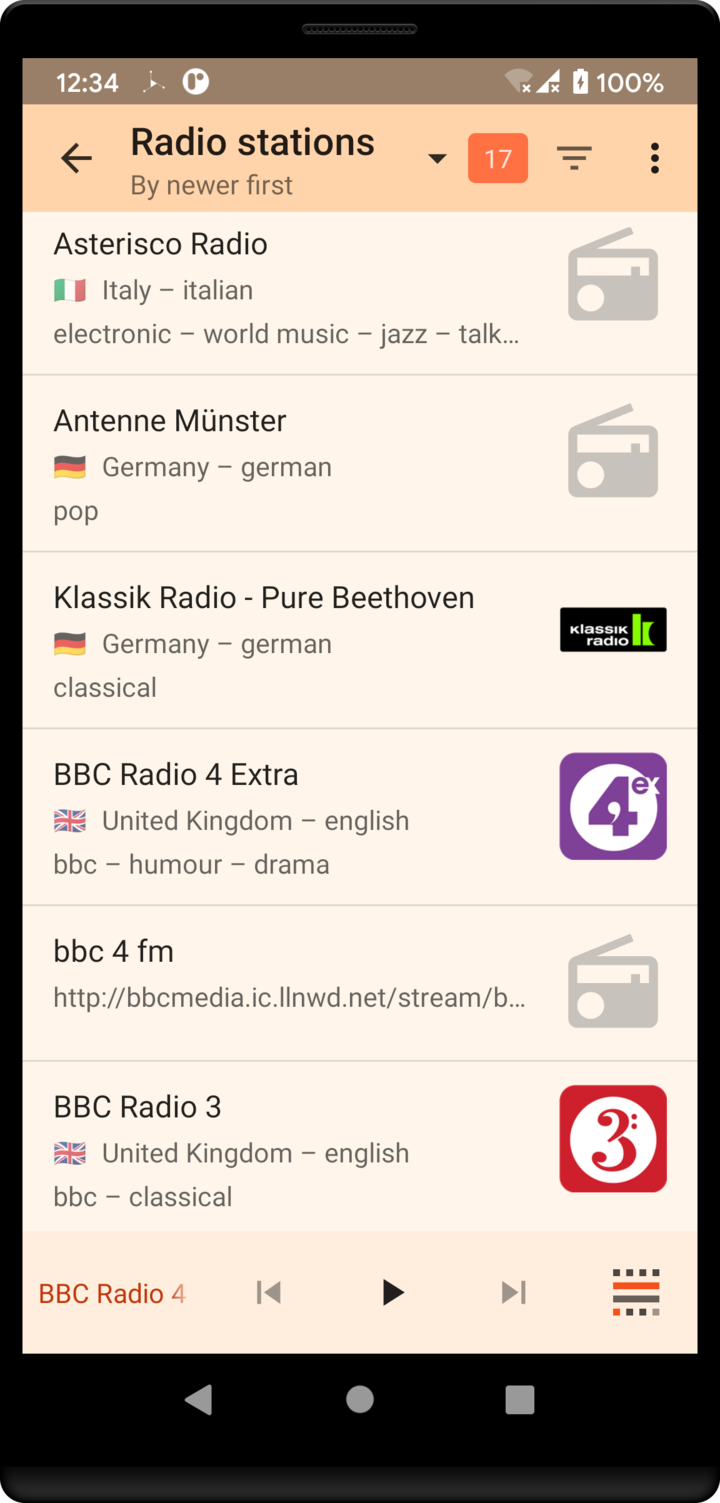Open the sort and filter options

click(x=574, y=158)
